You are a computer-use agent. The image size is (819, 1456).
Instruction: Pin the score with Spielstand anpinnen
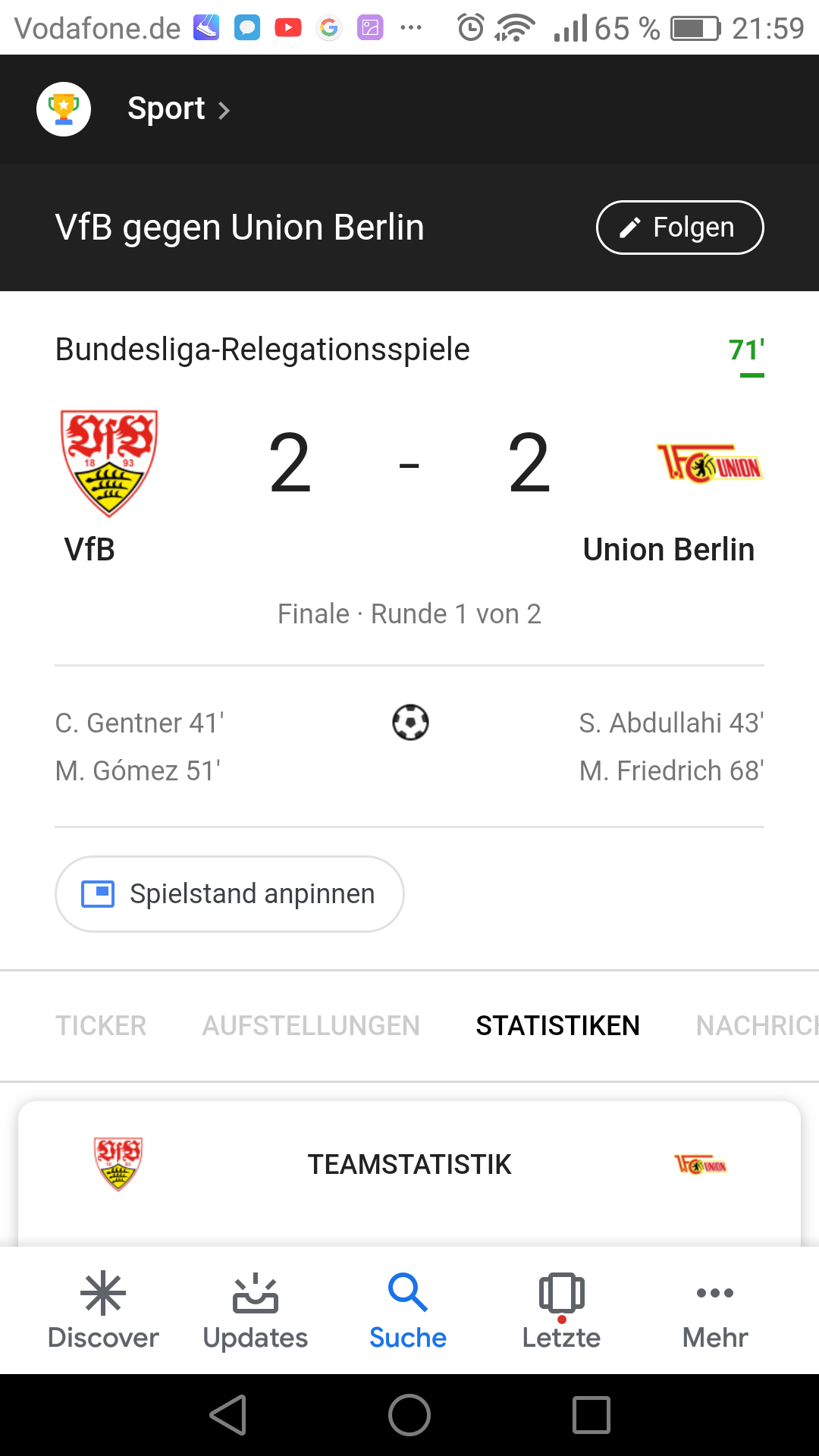(229, 894)
